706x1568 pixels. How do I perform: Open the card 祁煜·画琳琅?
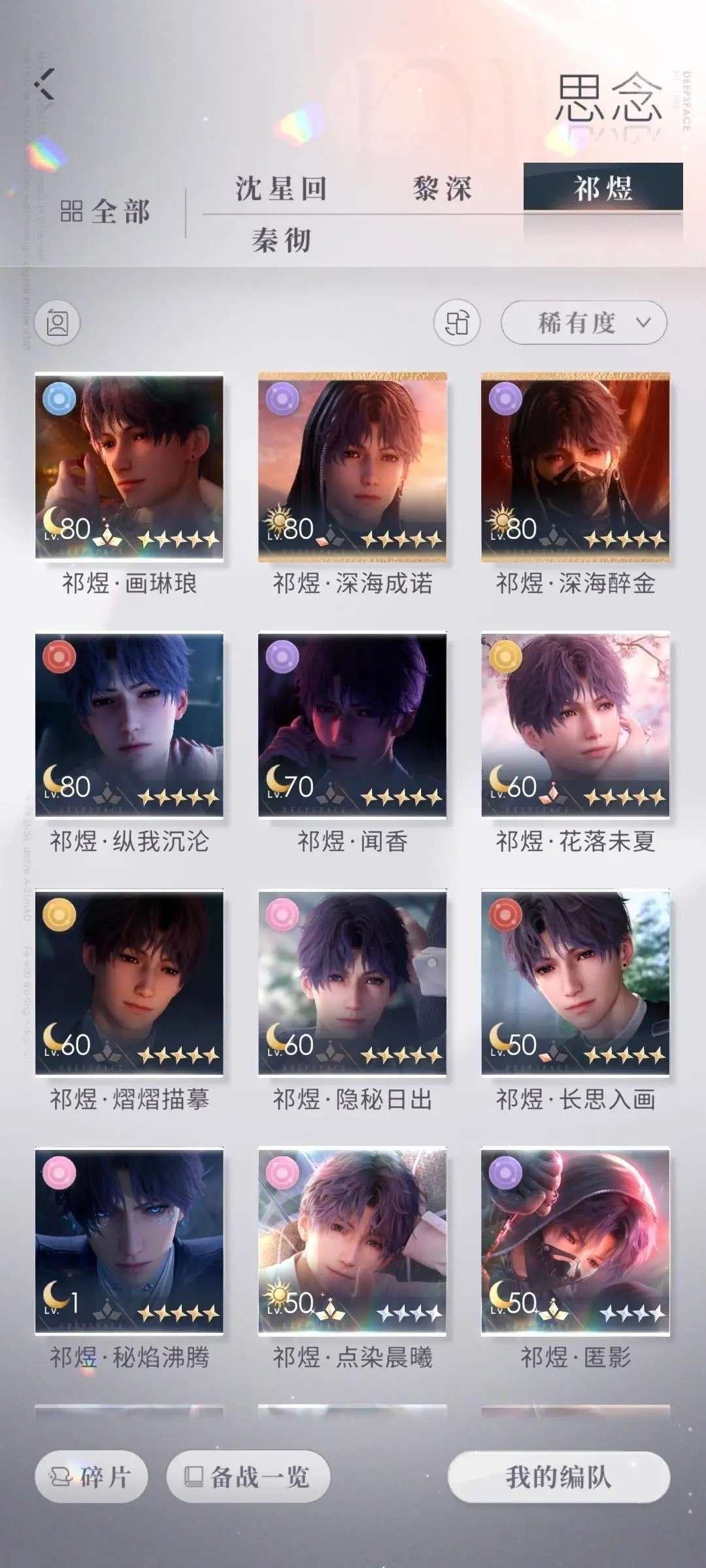click(129, 467)
